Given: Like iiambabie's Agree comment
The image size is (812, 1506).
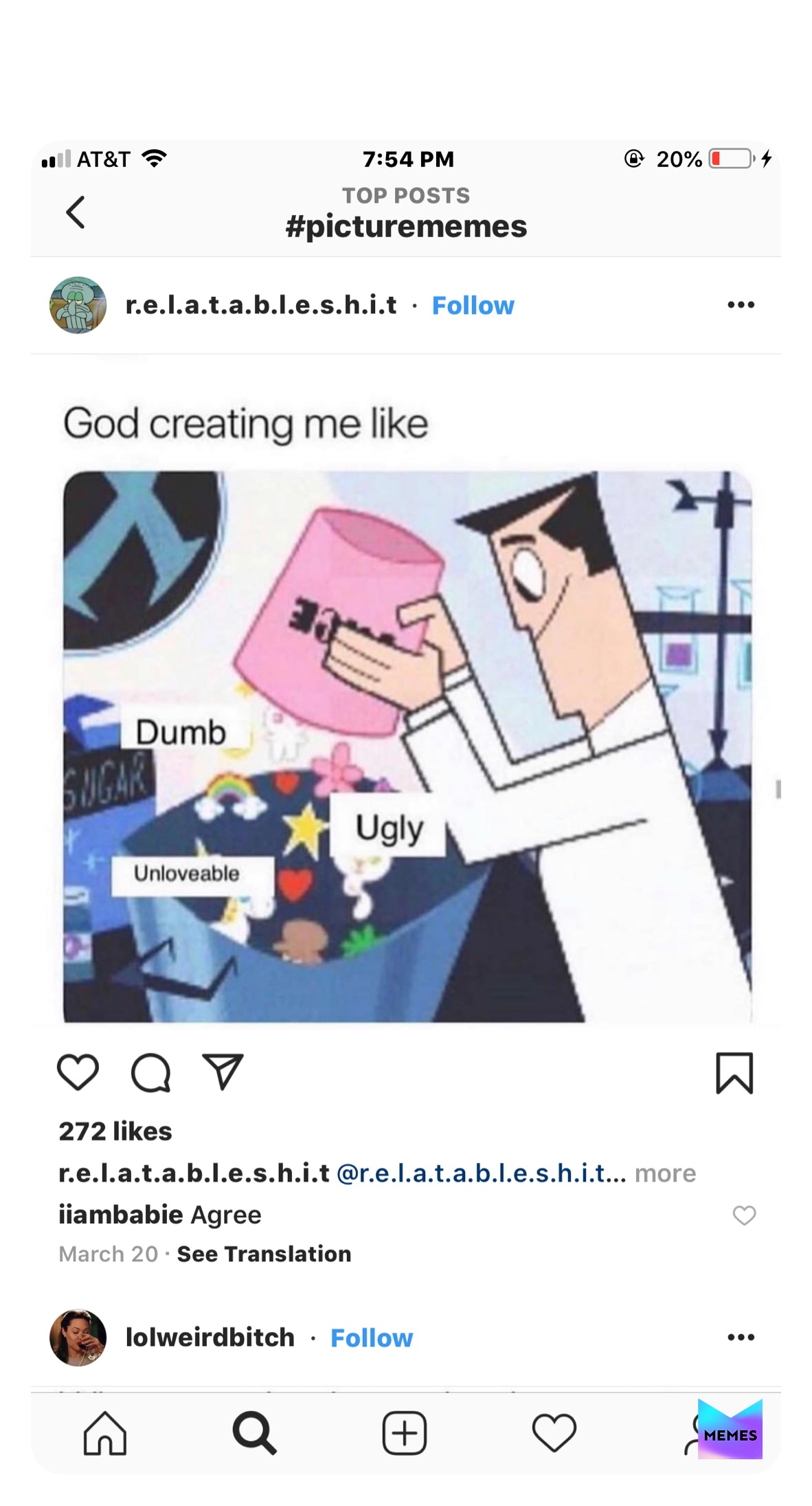Looking at the screenshot, I should click(x=744, y=1215).
